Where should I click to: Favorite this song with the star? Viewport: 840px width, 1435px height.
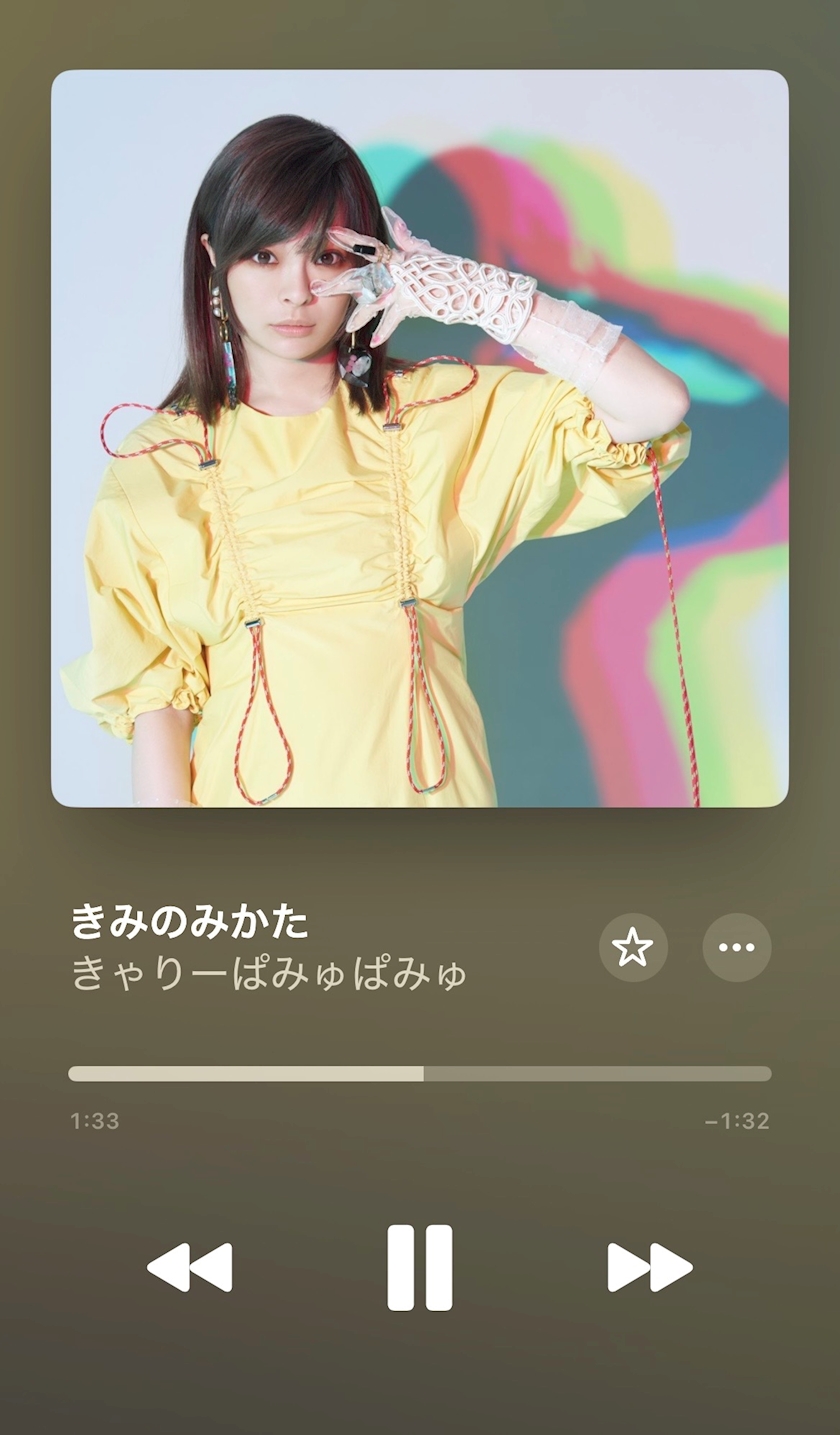pos(633,947)
